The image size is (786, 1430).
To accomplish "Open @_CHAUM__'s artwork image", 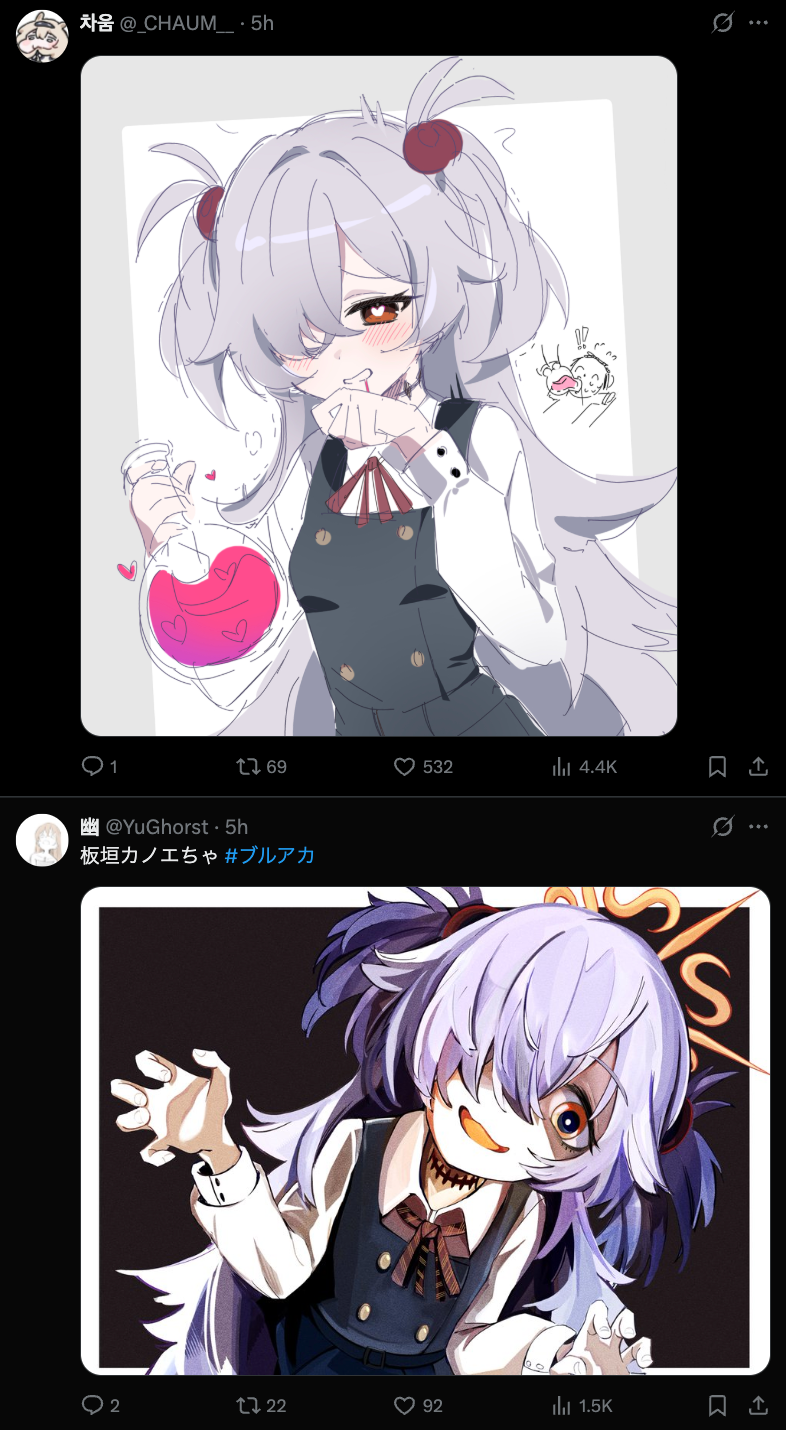I will tap(378, 396).
